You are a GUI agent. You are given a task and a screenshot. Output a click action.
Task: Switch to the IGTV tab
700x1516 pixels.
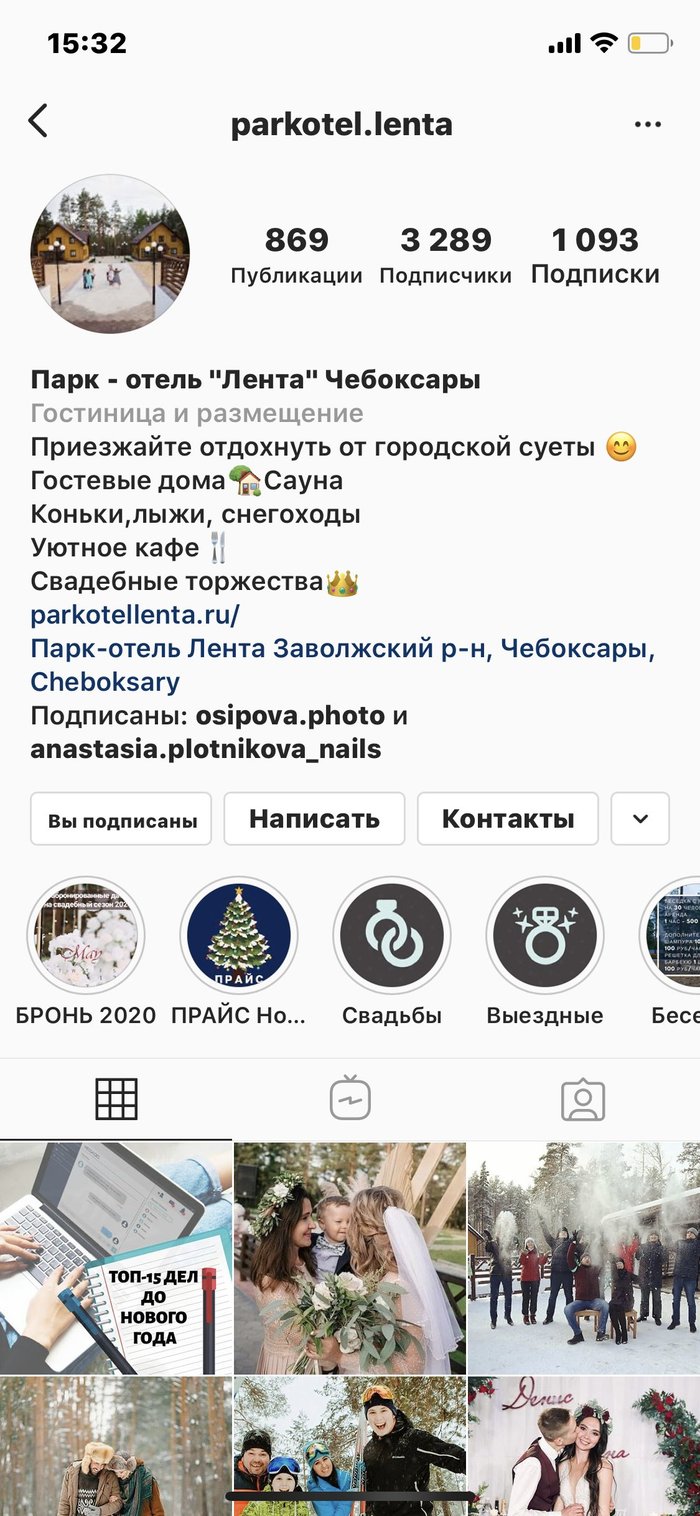click(350, 1099)
